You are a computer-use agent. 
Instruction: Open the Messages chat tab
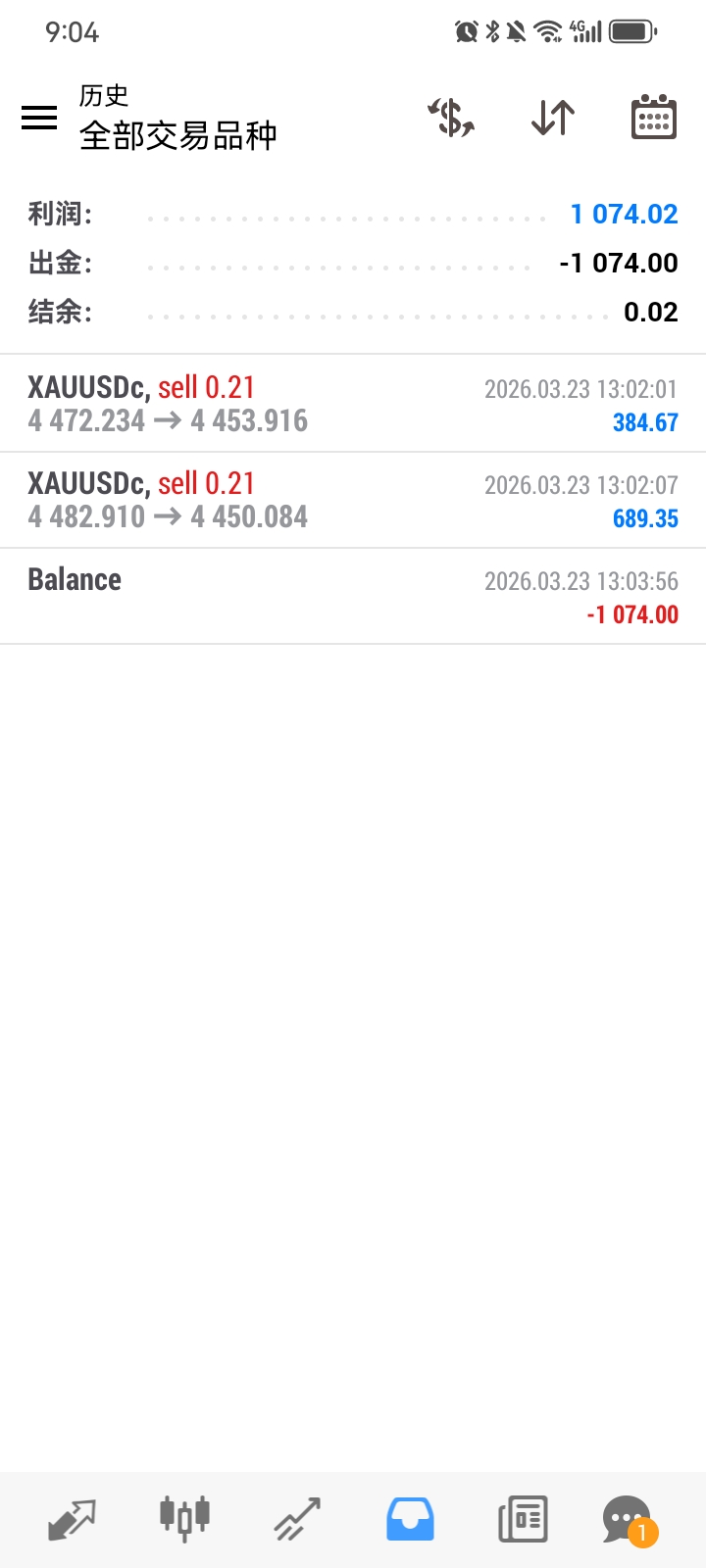click(628, 1520)
